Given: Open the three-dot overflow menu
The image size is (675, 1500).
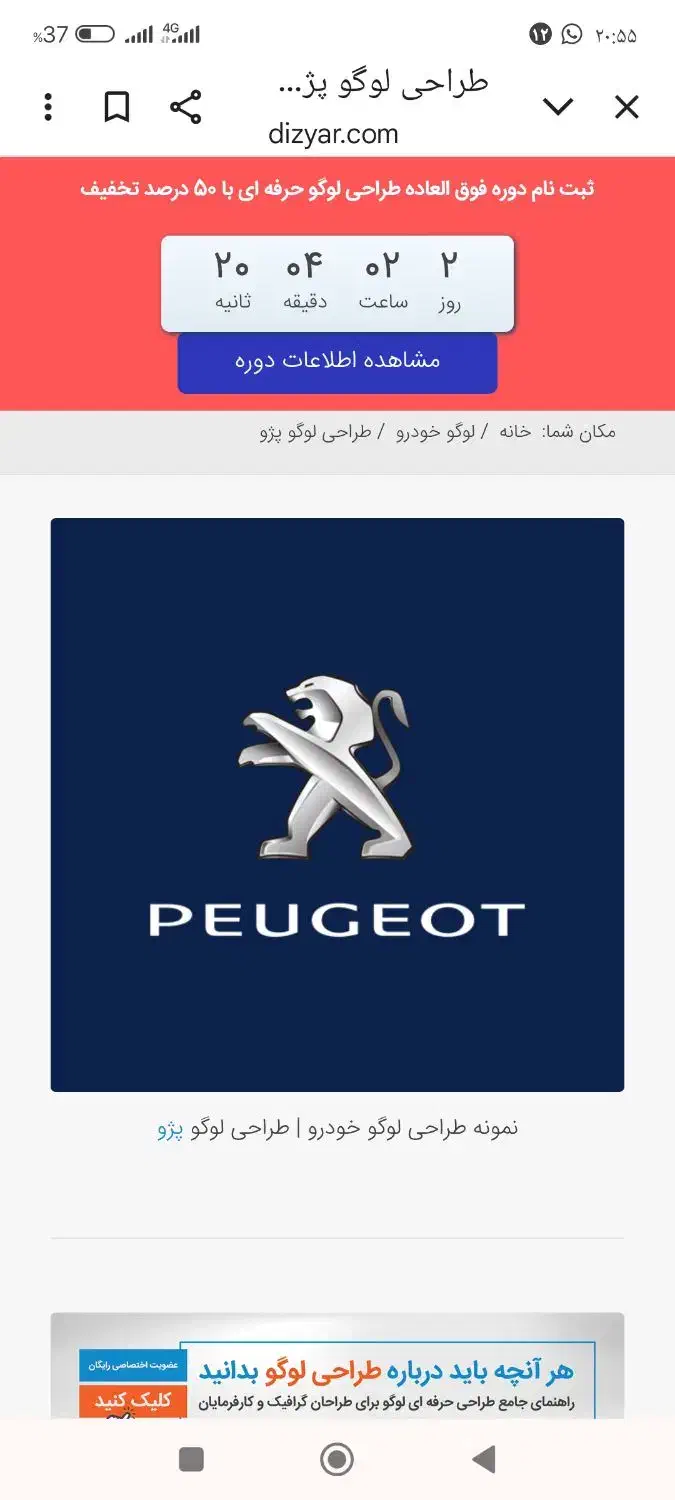Looking at the screenshot, I should 48,107.
